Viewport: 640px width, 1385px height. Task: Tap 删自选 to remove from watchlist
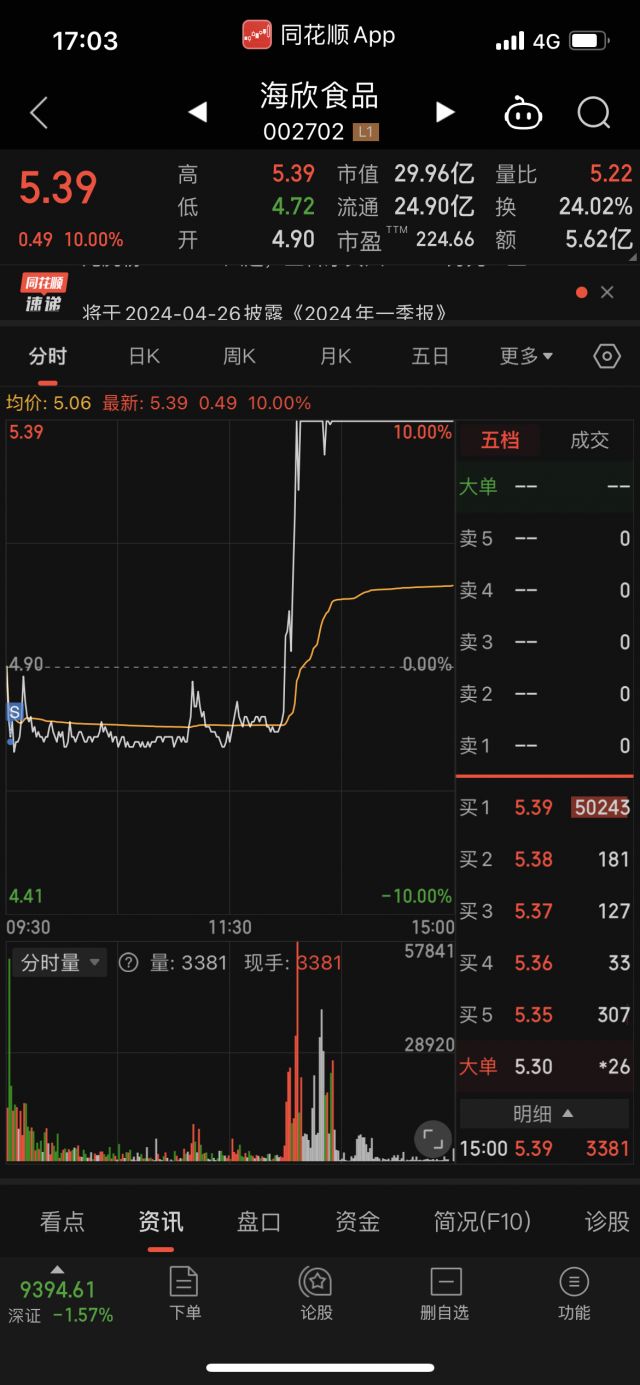pyautogui.click(x=444, y=1293)
